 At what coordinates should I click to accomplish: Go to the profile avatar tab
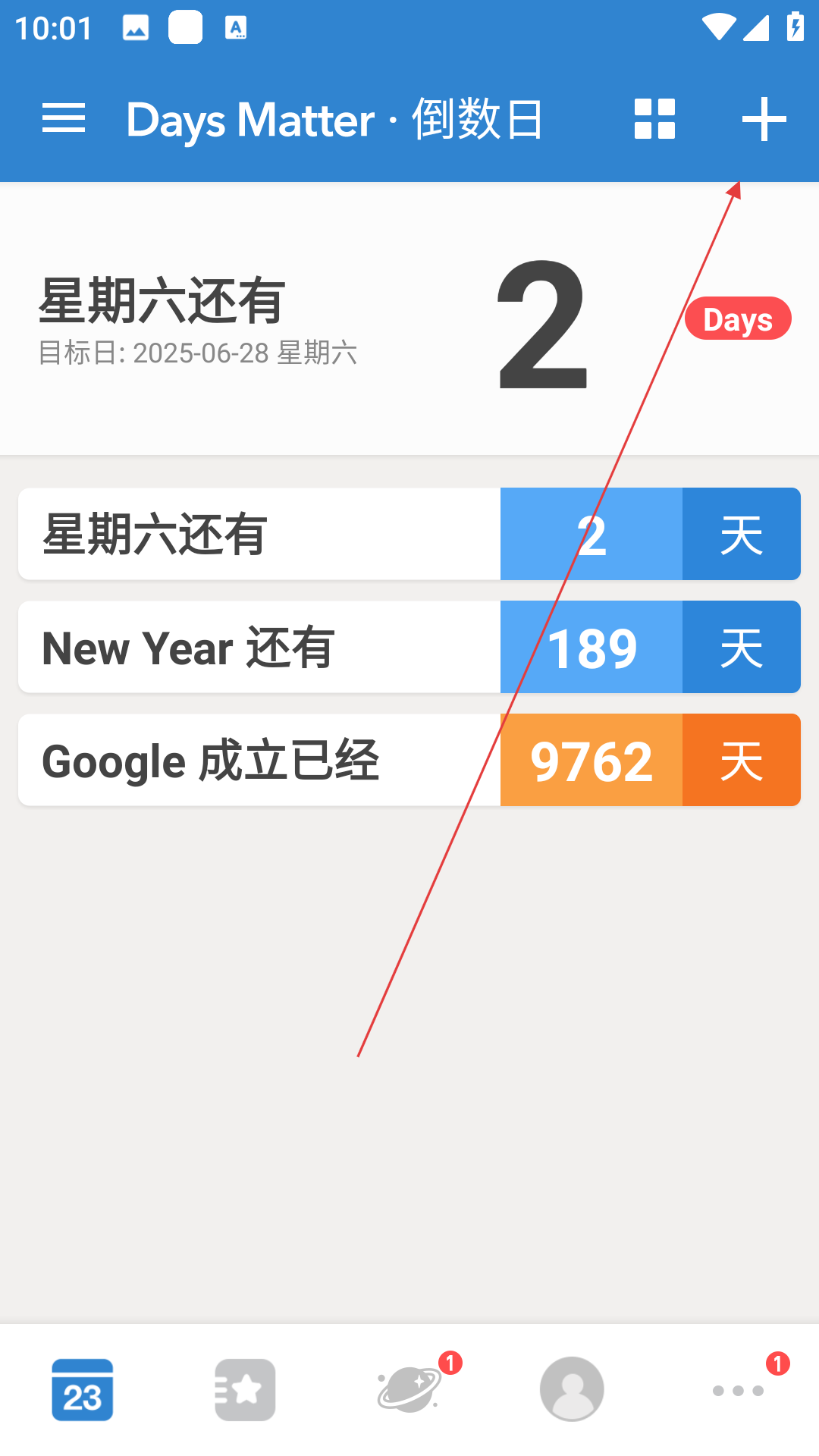572,1389
